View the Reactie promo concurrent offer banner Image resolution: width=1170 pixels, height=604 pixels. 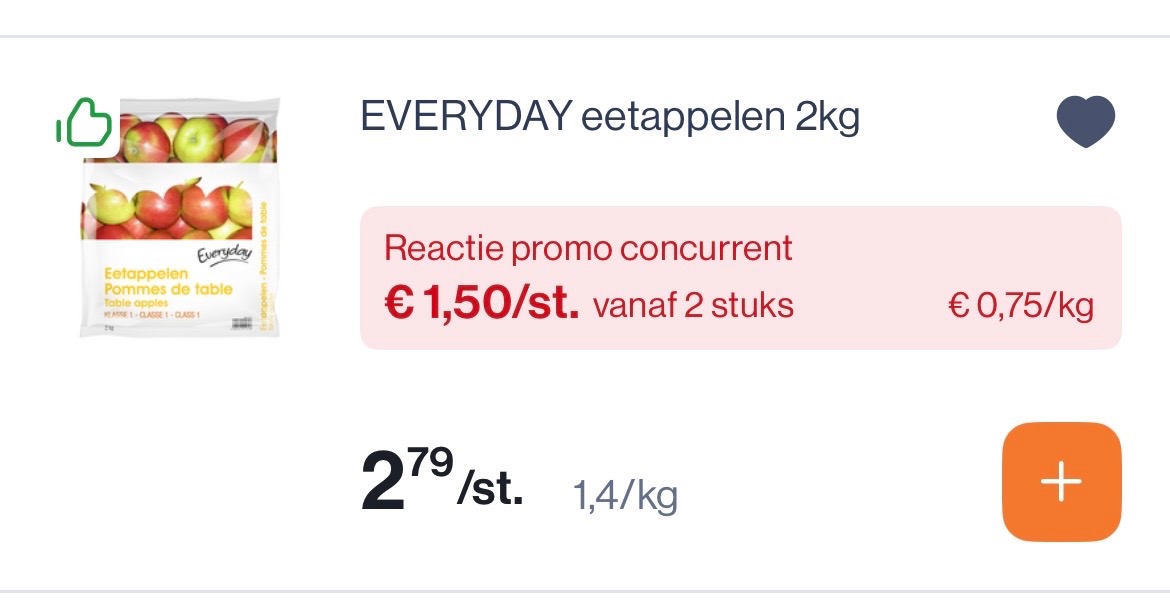click(x=740, y=278)
